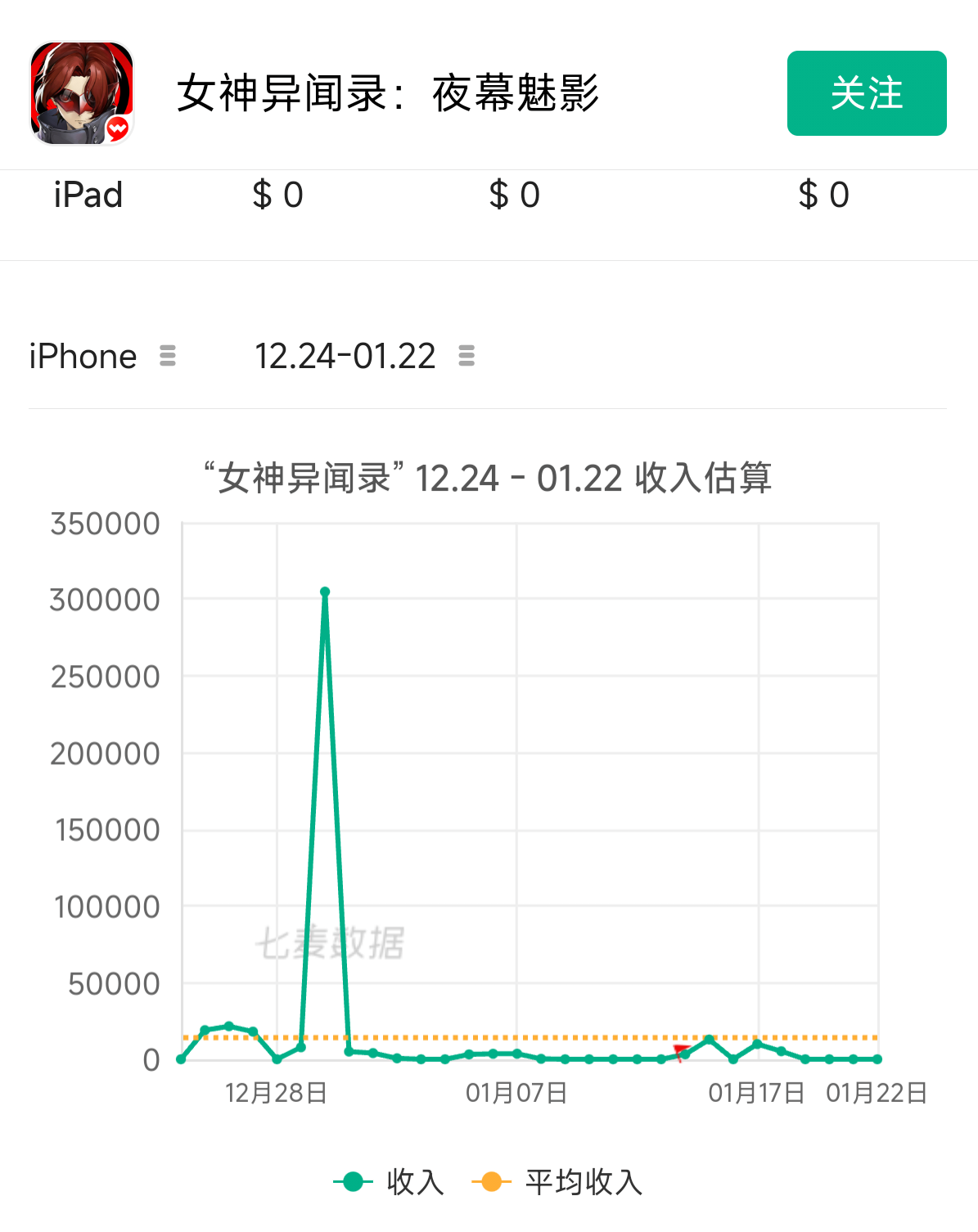Screen dimensions: 978x1232
Task: Open the iPhone device dropdown
Action: click(102, 357)
